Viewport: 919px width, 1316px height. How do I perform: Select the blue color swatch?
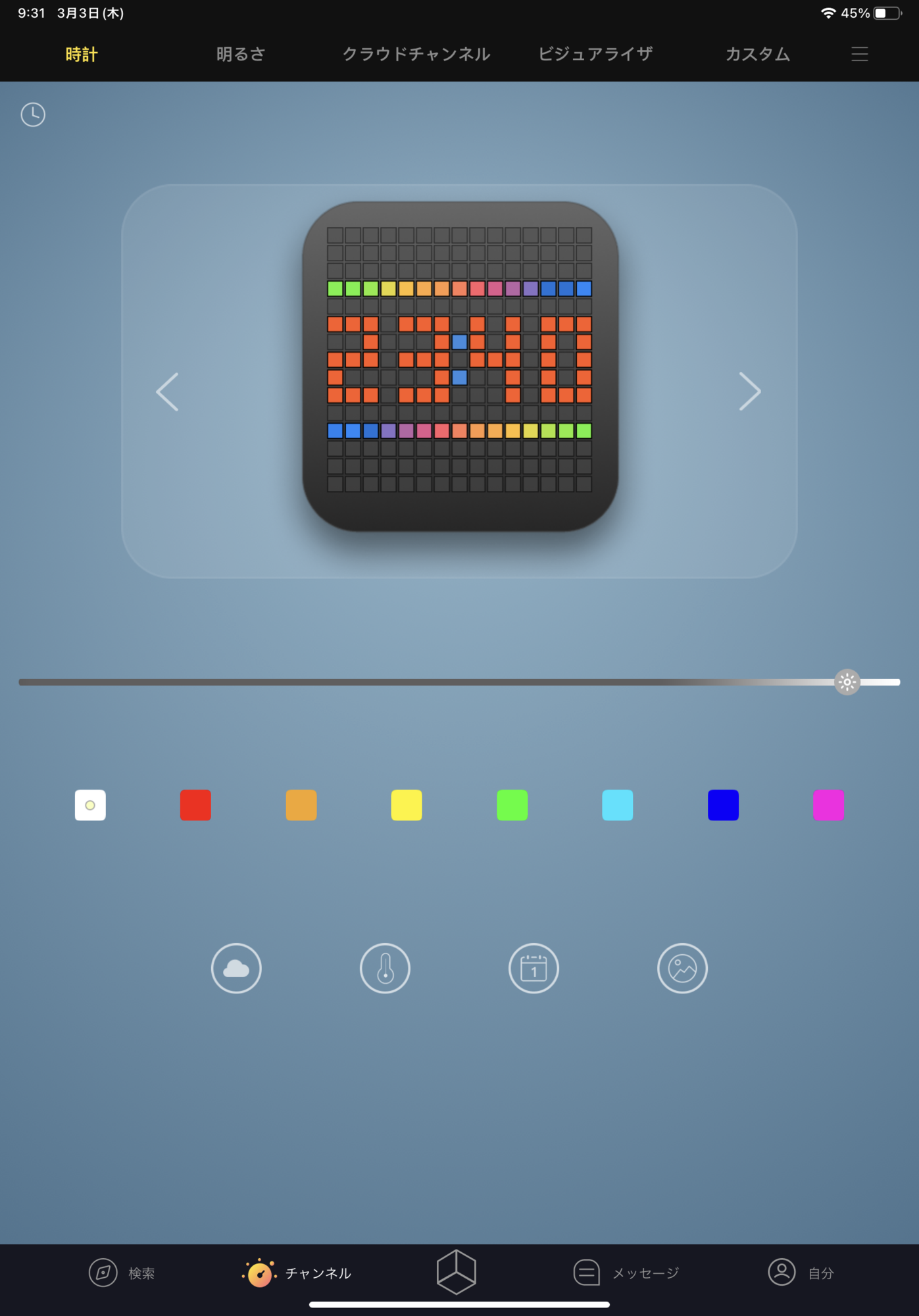[723, 805]
